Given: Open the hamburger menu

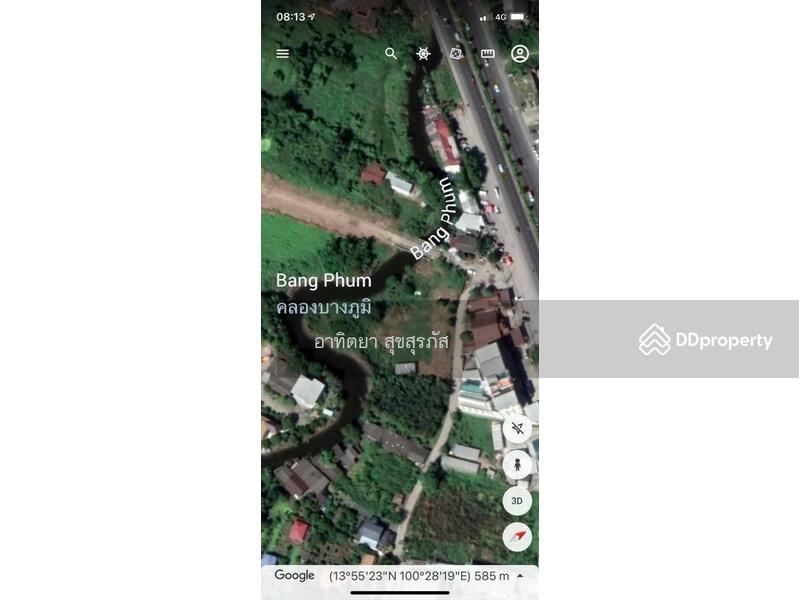Looking at the screenshot, I should click(x=283, y=54).
